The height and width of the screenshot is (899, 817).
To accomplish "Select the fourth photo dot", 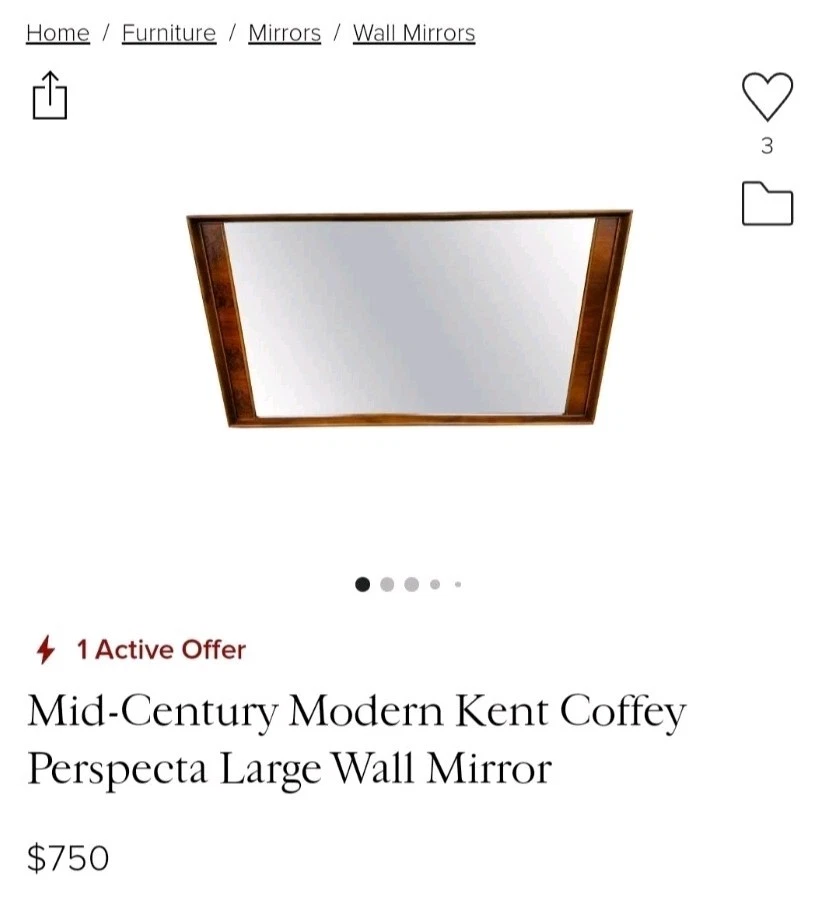I will (x=434, y=584).
